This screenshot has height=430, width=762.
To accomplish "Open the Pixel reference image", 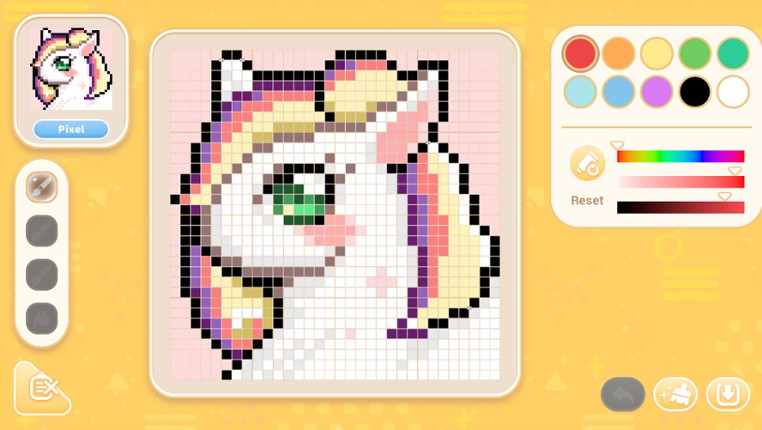I will tap(70, 80).
